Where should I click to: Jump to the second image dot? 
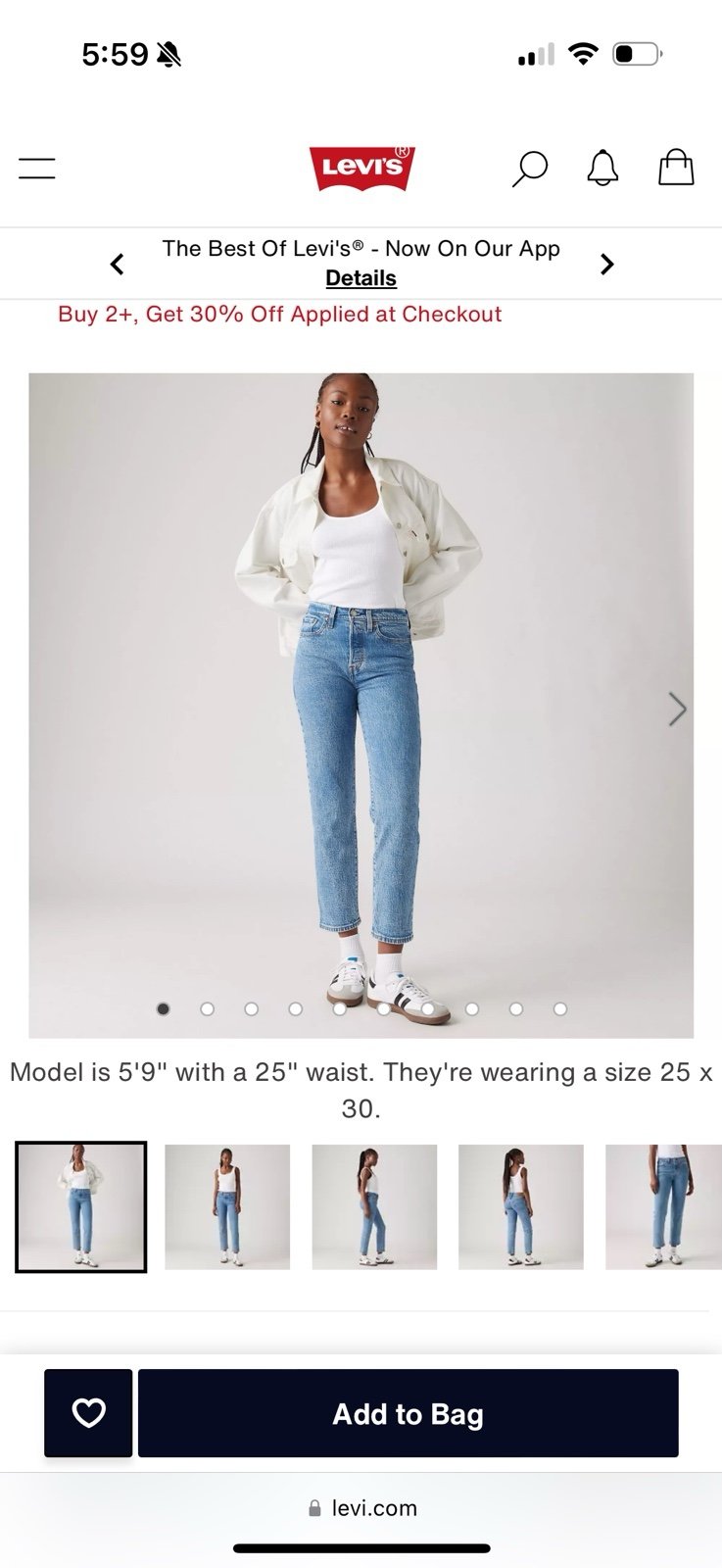click(x=207, y=1008)
